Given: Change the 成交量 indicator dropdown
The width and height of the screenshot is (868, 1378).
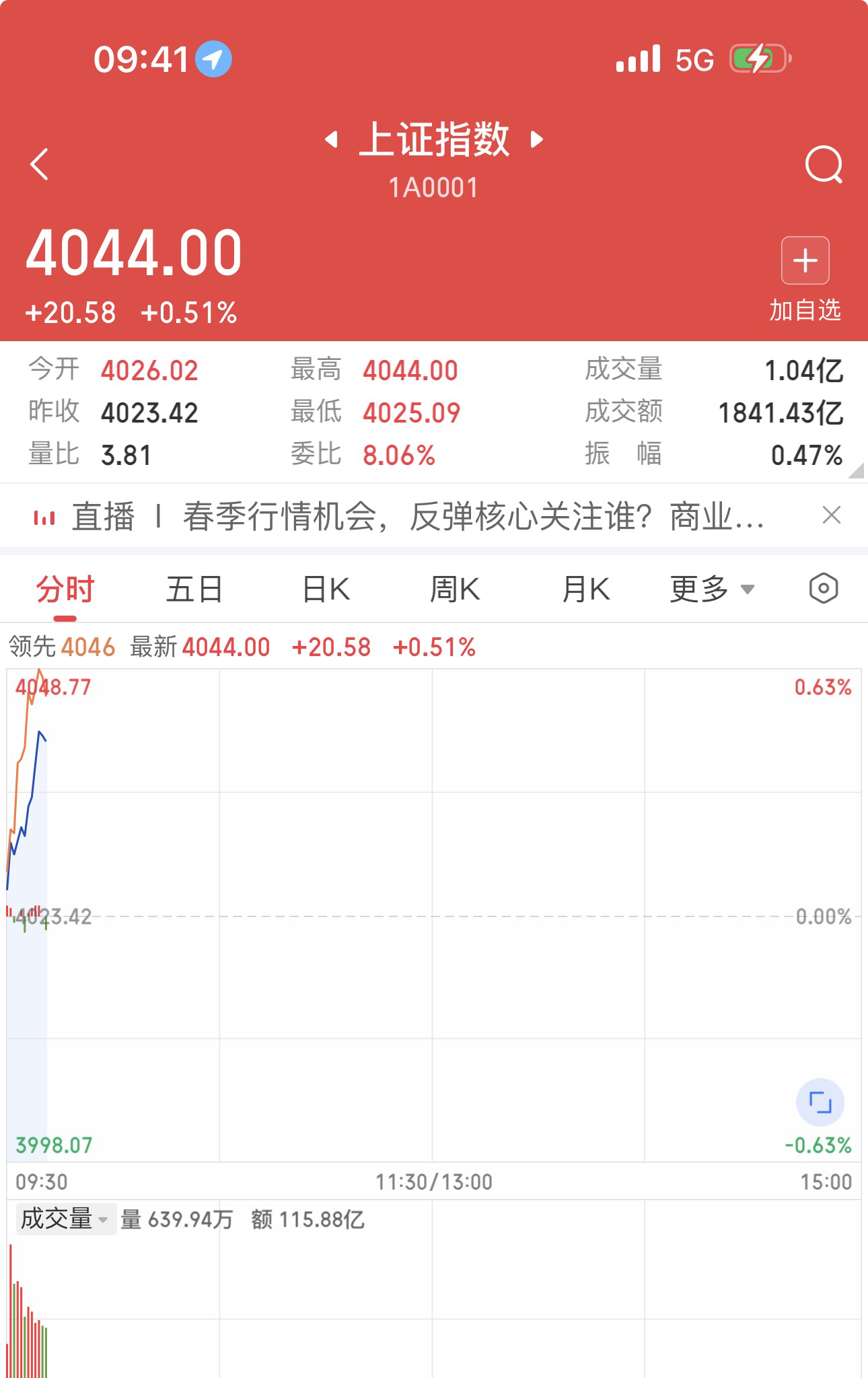Looking at the screenshot, I should point(65,1219).
